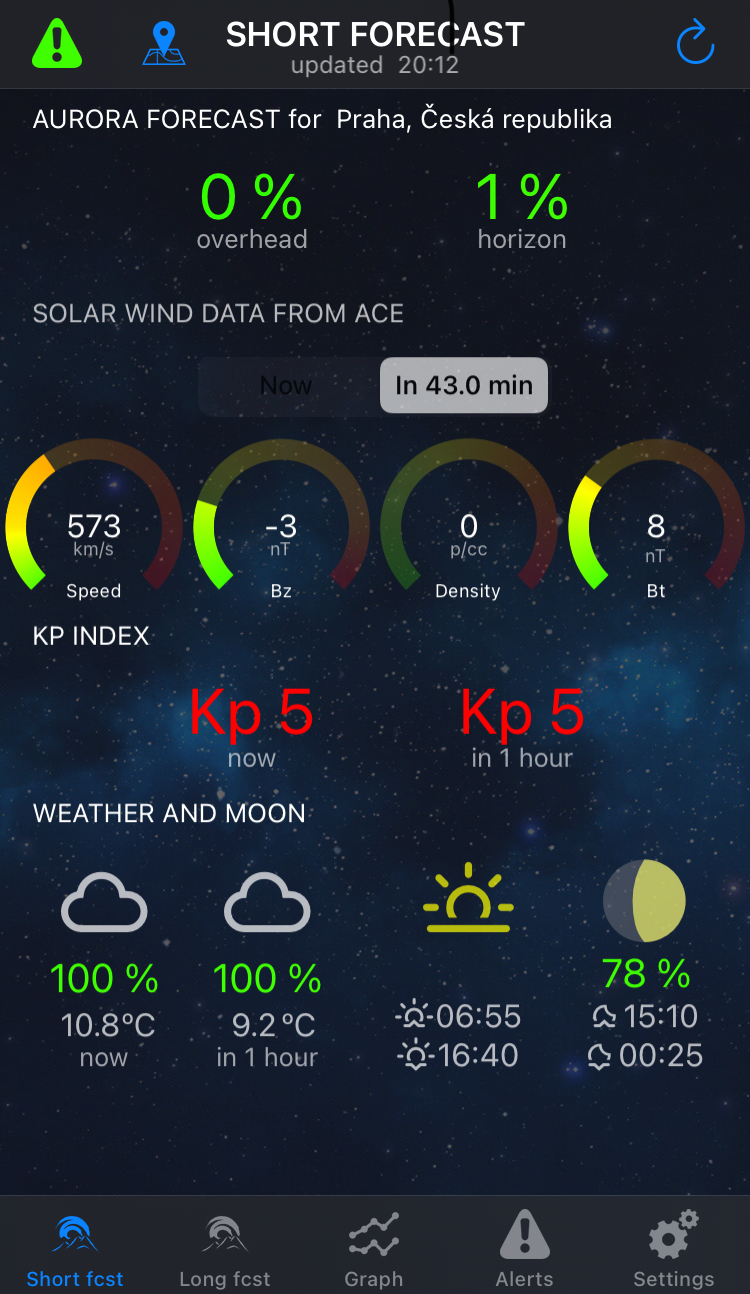Select the In 43.0 min segment

pyautogui.click(x=464, y=385)
